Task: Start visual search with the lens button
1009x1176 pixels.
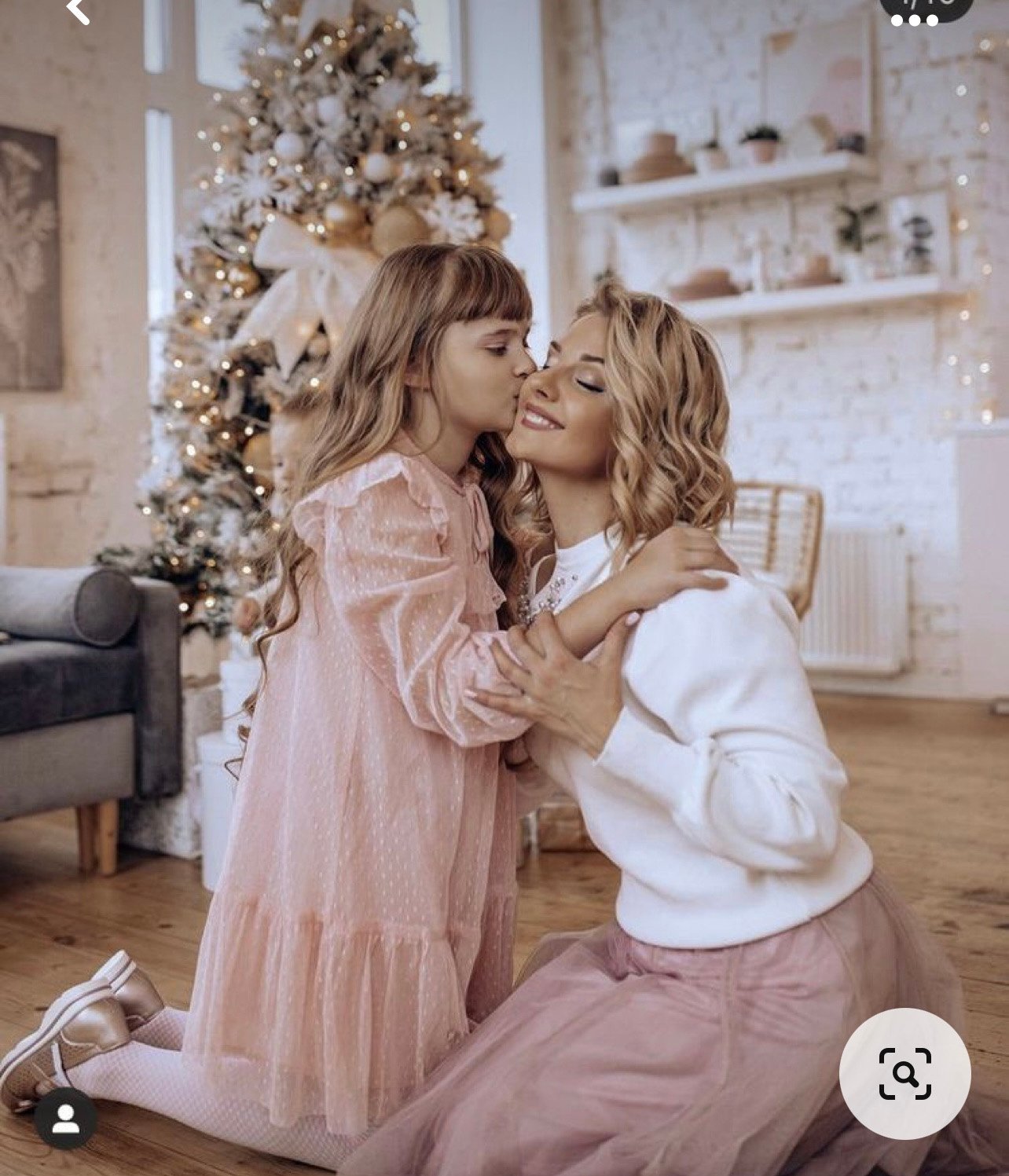Action: point(904,1073)
